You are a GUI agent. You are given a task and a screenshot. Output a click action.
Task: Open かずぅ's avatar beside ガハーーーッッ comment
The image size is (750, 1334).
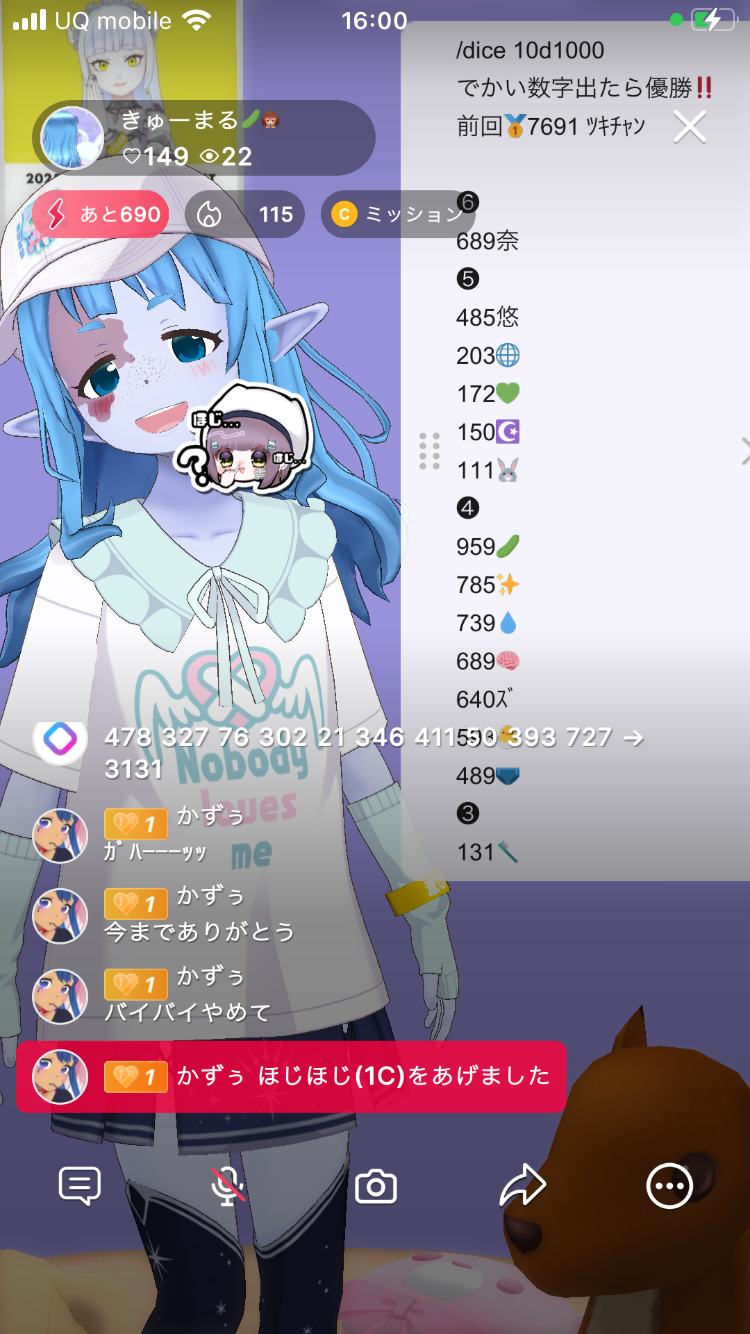pyautogui.click(x=60, y=836)
